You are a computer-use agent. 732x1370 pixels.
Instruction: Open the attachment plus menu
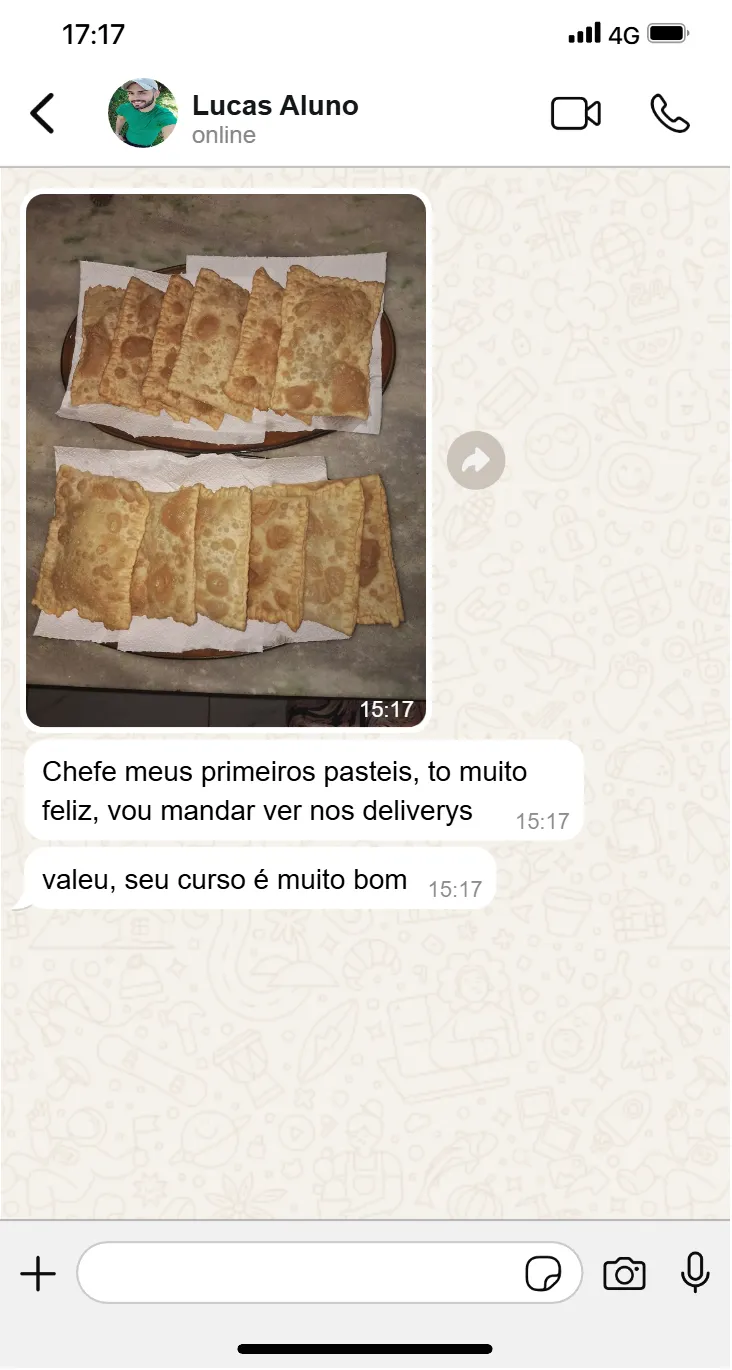(x=38, y=1274)
